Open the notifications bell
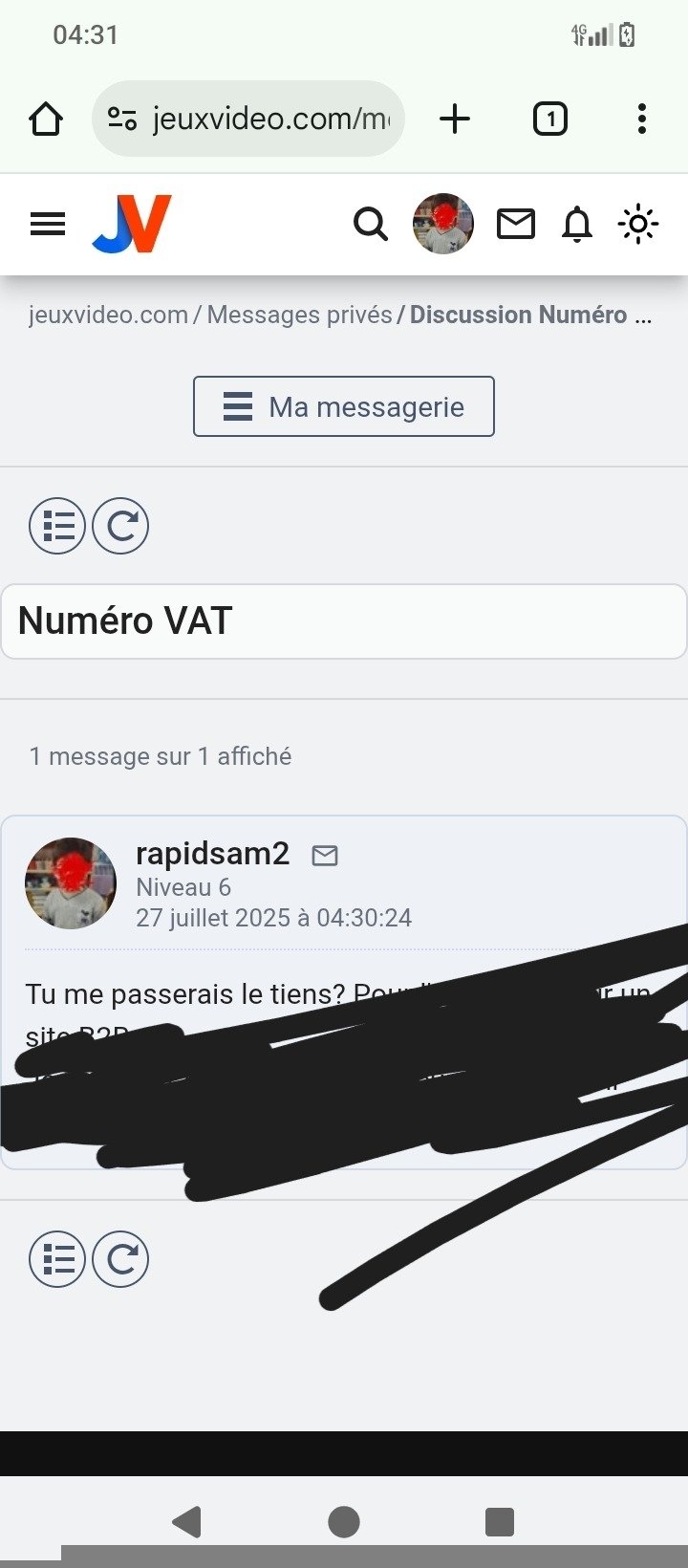This screenshot has height=1568, width=688. [x=577, y=224]
